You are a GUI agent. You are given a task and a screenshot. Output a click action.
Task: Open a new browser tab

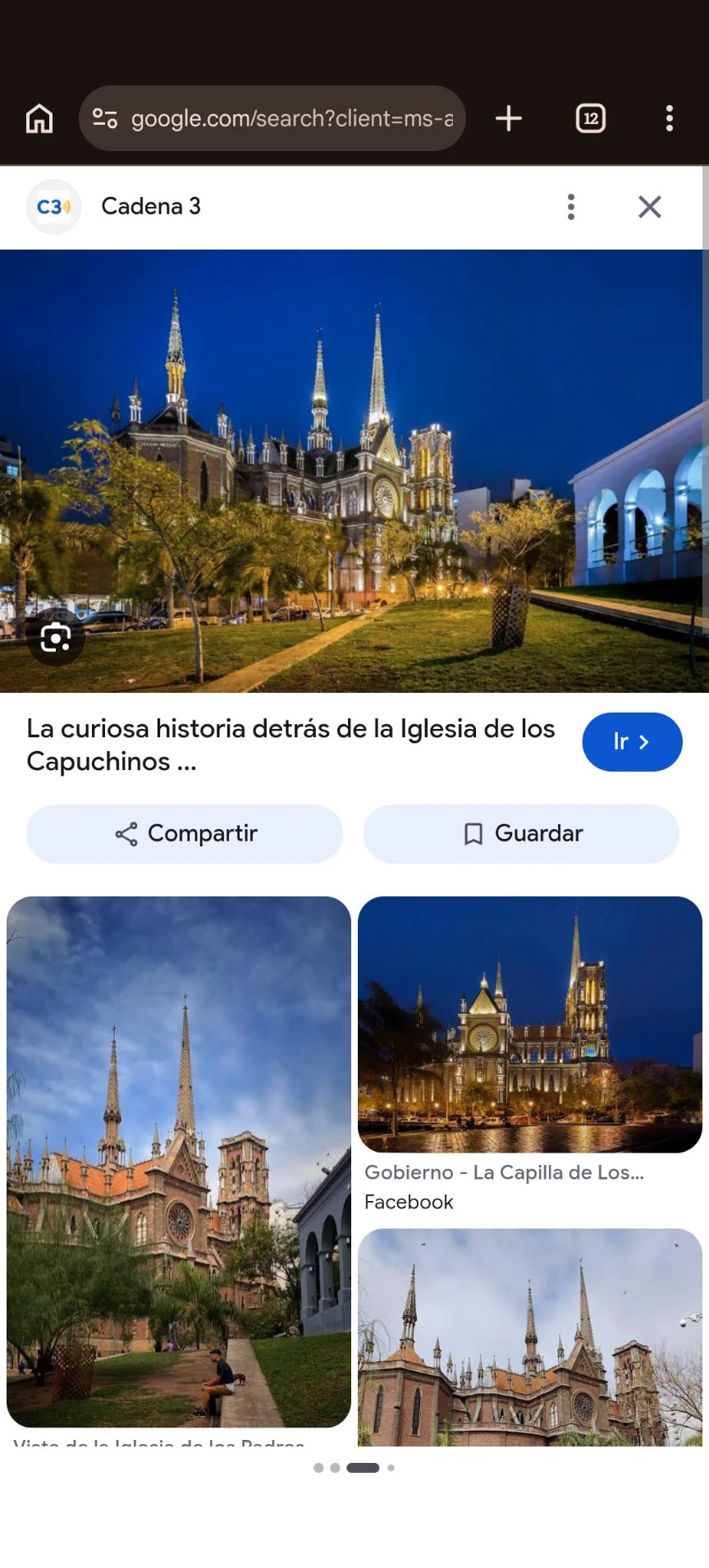point(509,118)
